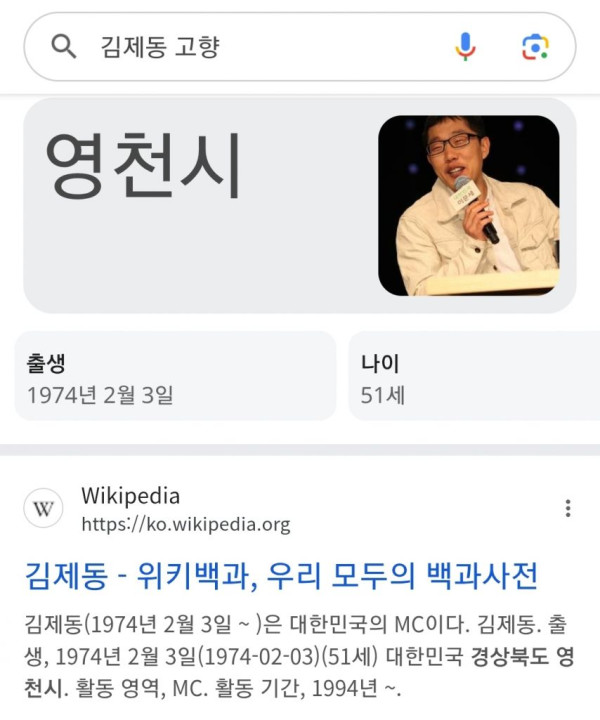The image size is (600, 720).
Task: Open Google Lens camera search
Action: click(535, 46)
